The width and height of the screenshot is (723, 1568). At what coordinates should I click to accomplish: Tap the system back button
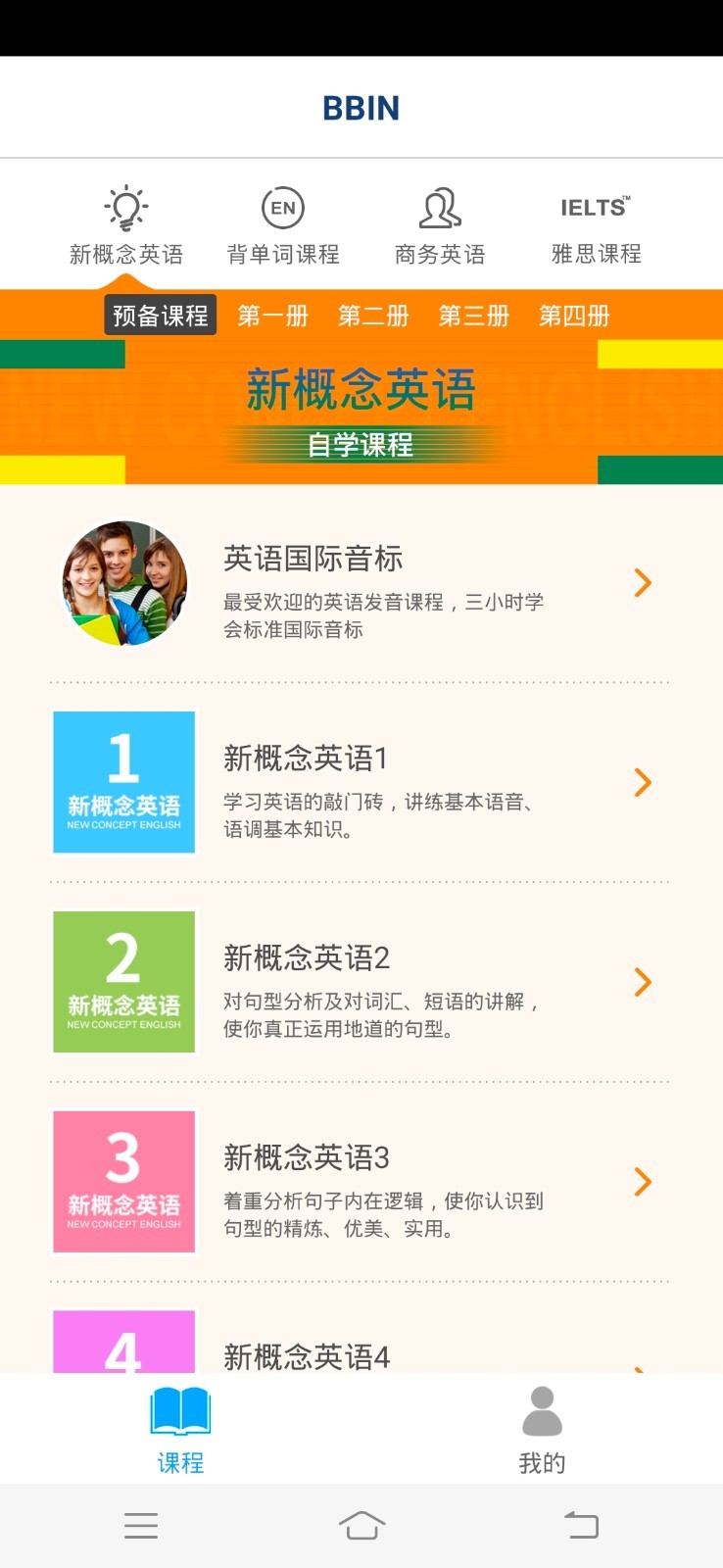coord(581,1526)
